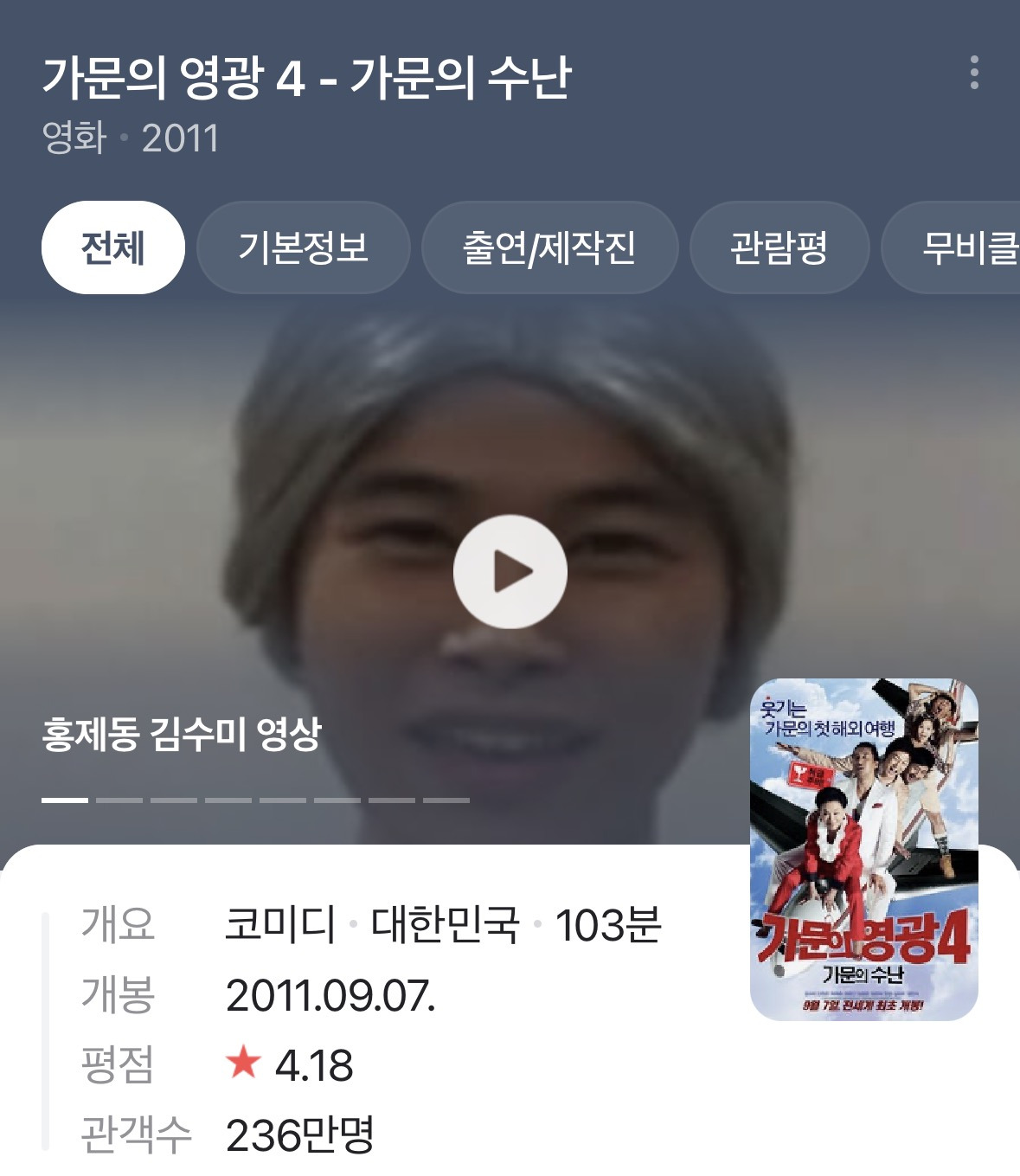1020x1176 pixels.
Task: Select the 전체 tab
Action: click(x=112, y=247)
